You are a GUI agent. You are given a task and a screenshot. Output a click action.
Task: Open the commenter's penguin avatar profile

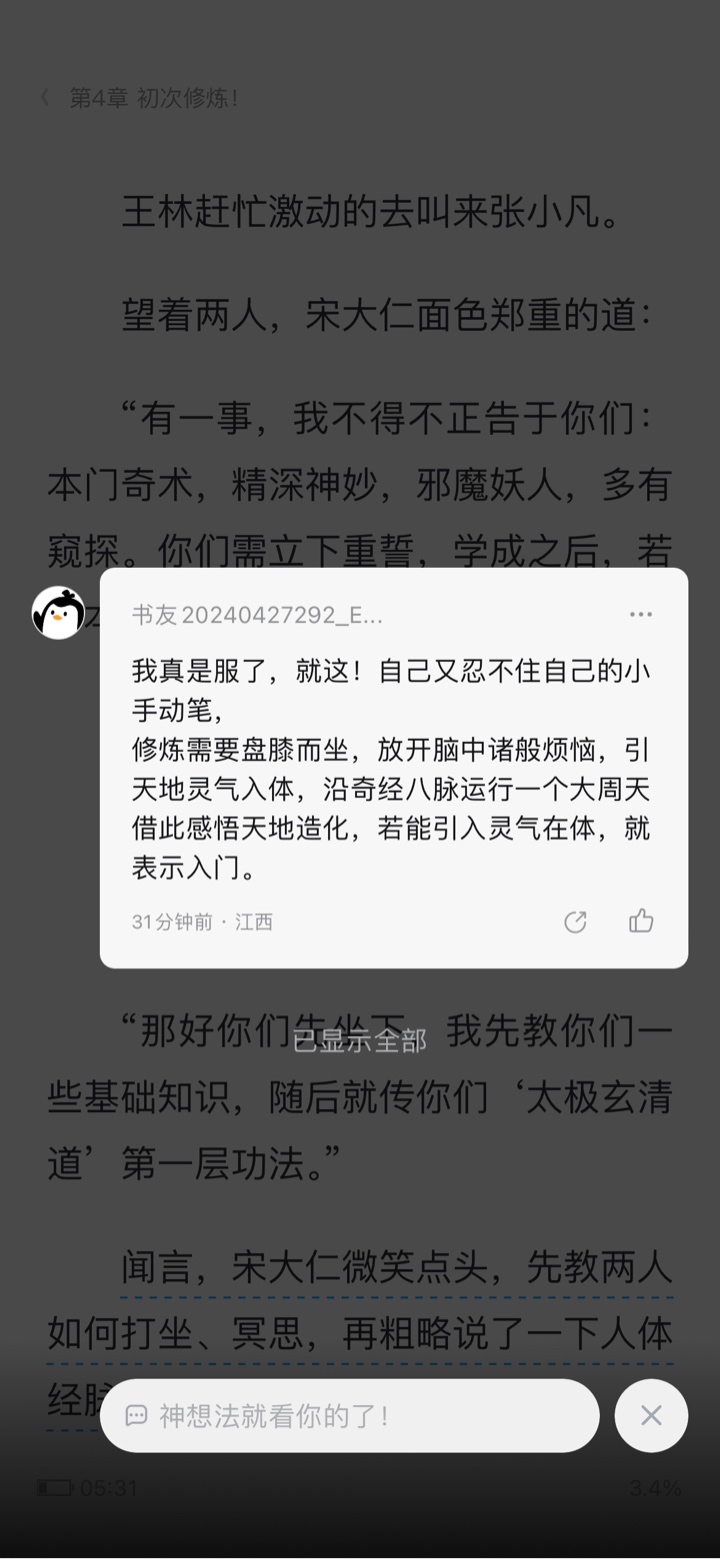[x=58, y=613]
